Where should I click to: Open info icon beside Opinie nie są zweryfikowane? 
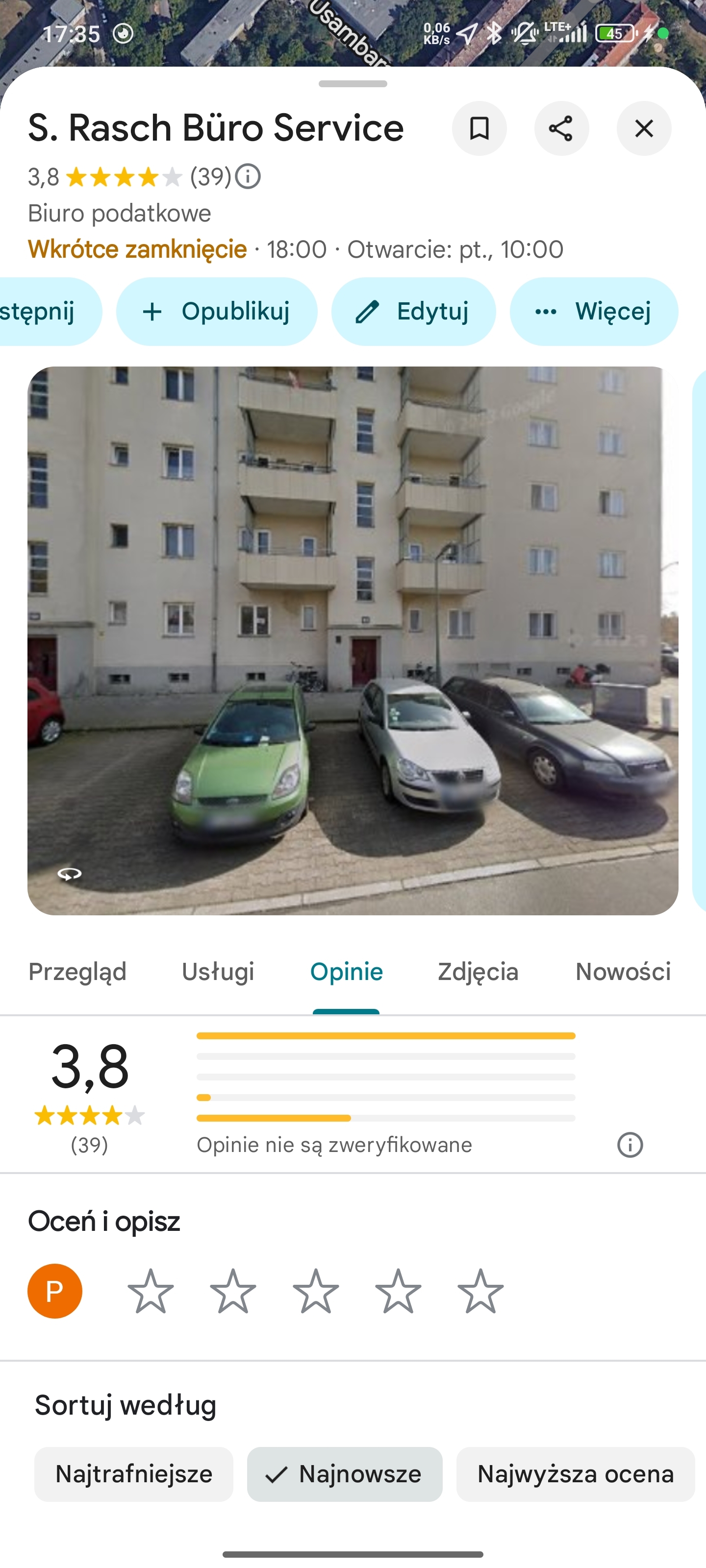(630, 1145)
